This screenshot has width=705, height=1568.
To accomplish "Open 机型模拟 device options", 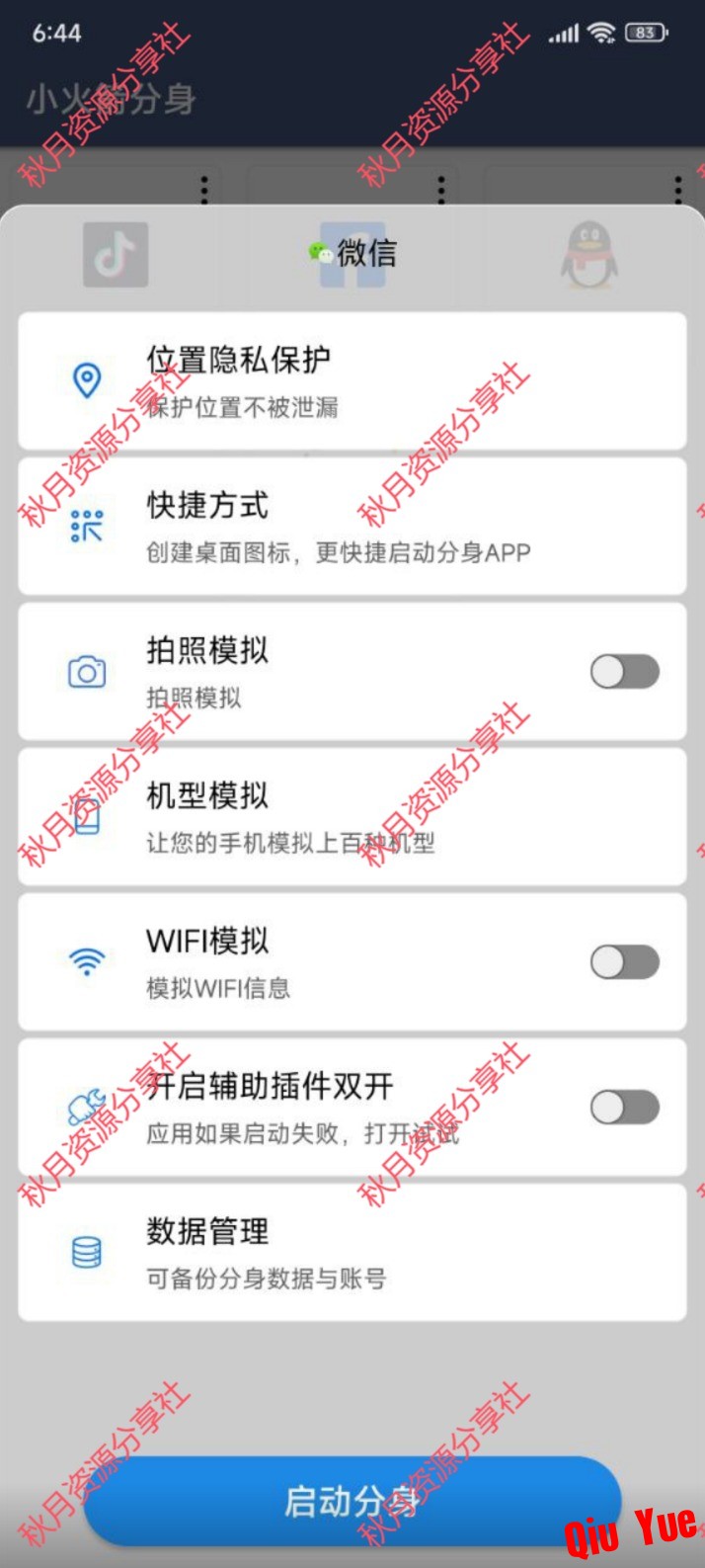I will 352,816.
